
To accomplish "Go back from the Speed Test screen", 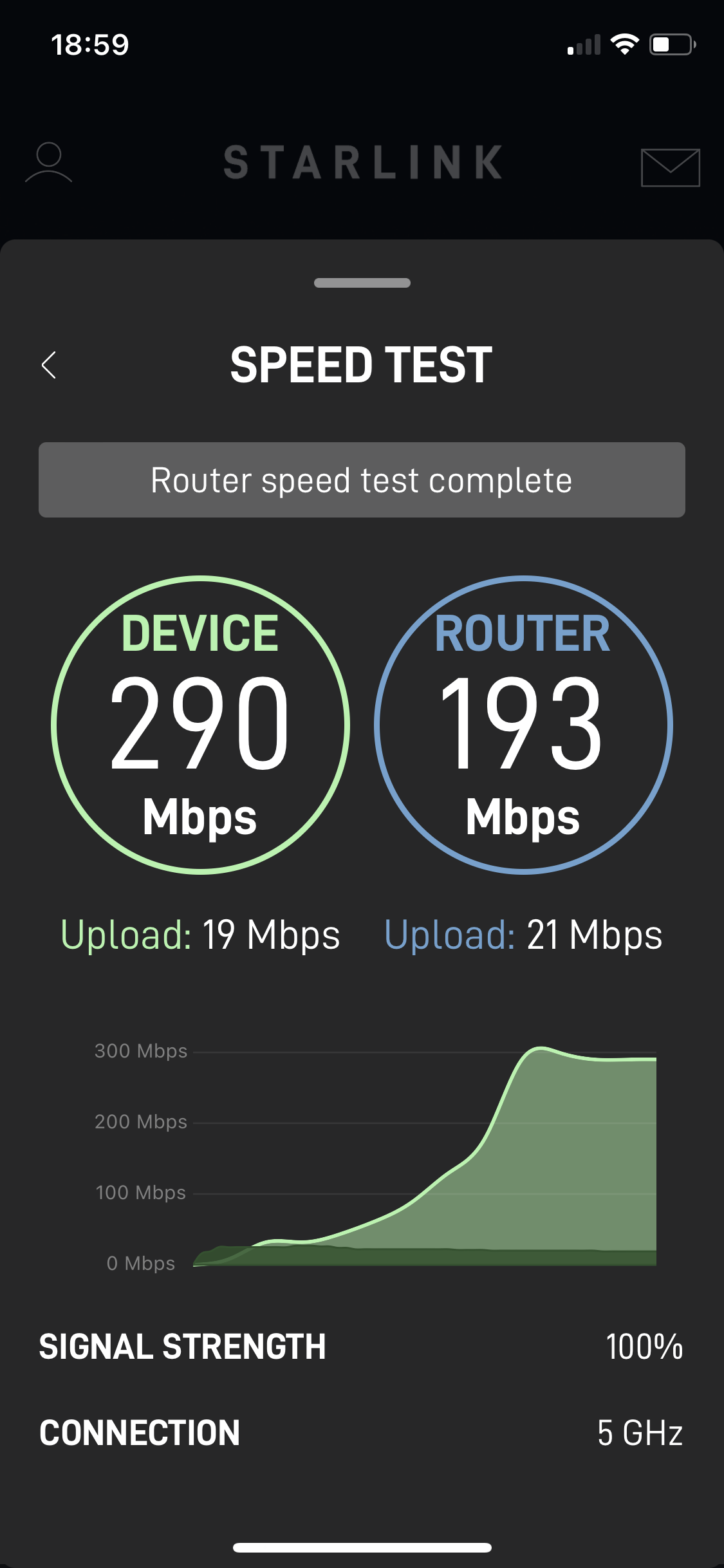I will point(49,365).
